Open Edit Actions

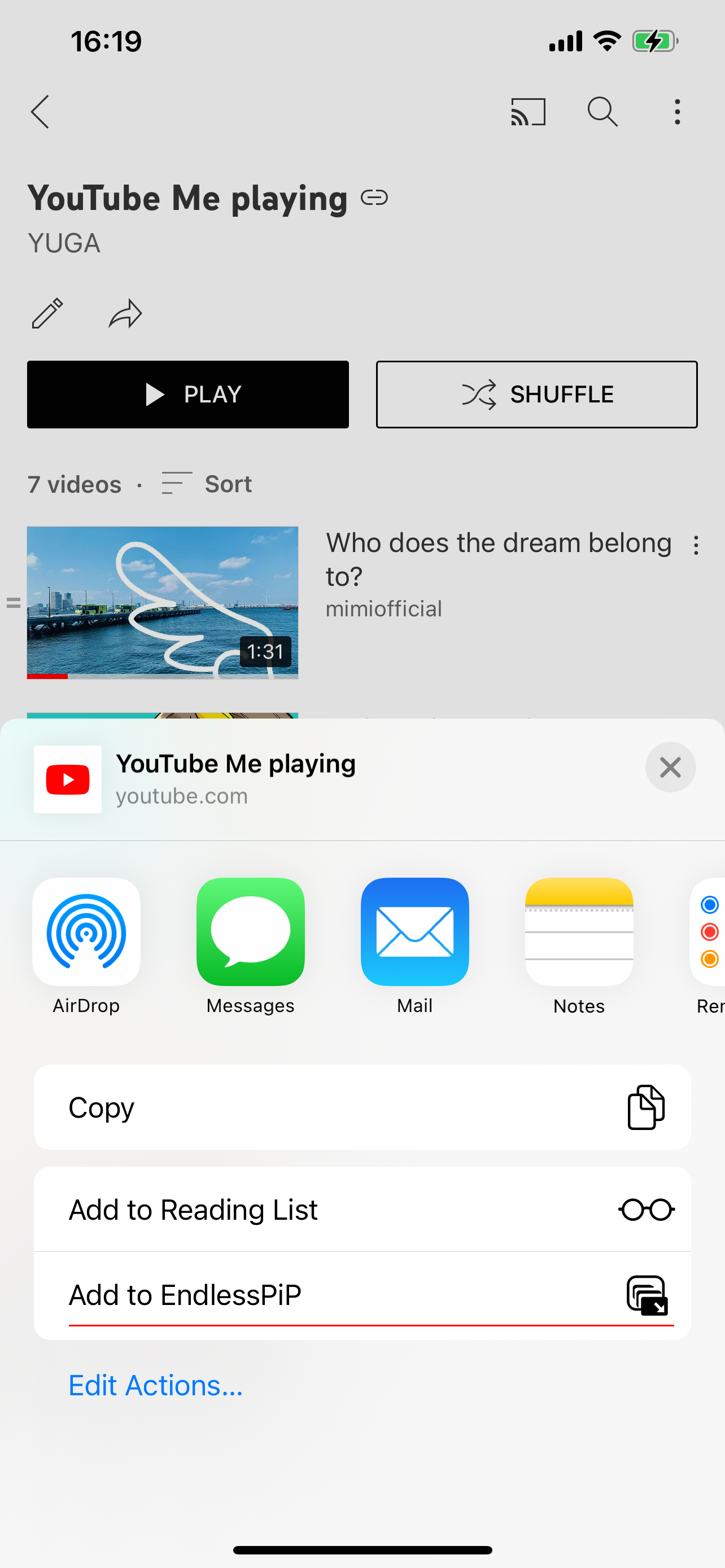click(x=155, y=1385)
